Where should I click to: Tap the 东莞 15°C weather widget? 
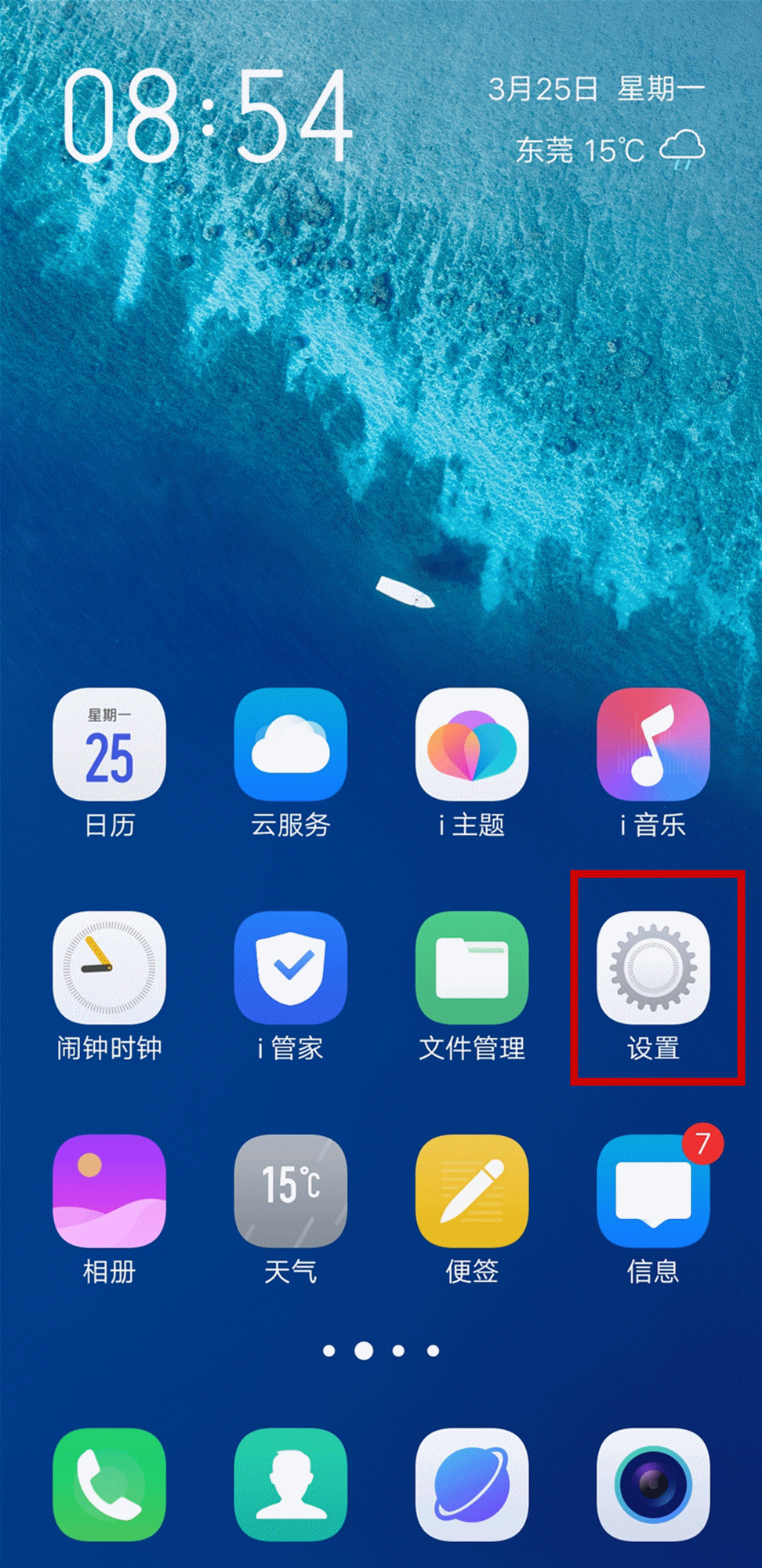[x=609, y=149]
